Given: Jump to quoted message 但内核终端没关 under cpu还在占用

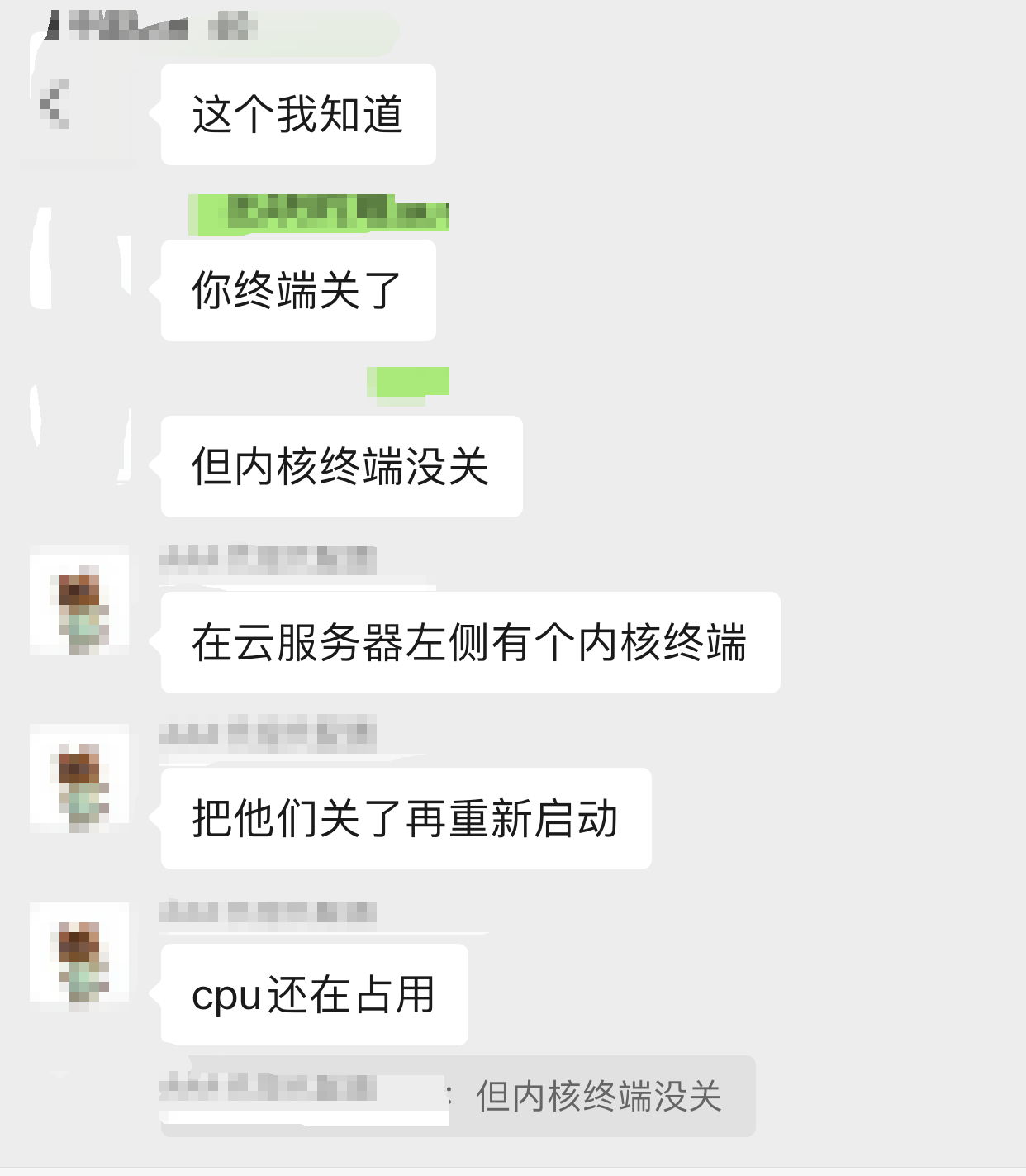Looking at the screenshot, I should click(x=598, y=1096).
